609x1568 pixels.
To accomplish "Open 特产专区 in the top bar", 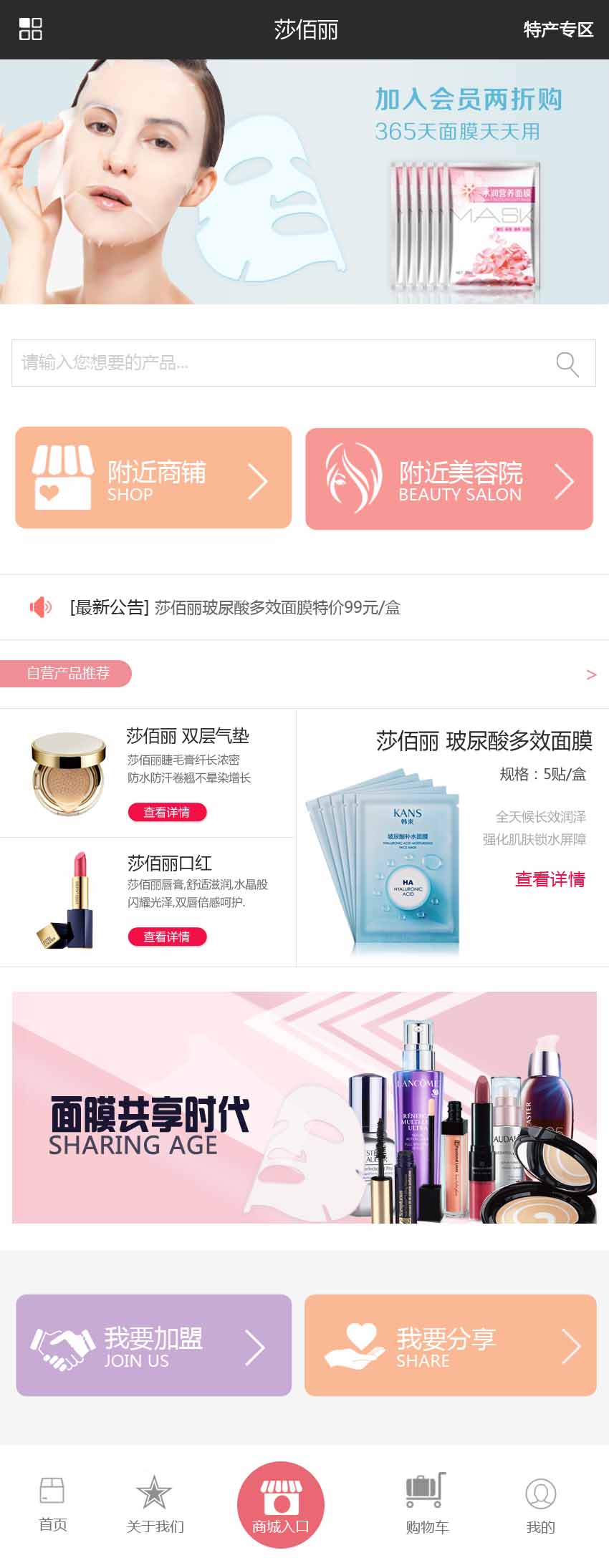I will pyautogui.click(x=557, y=29).
